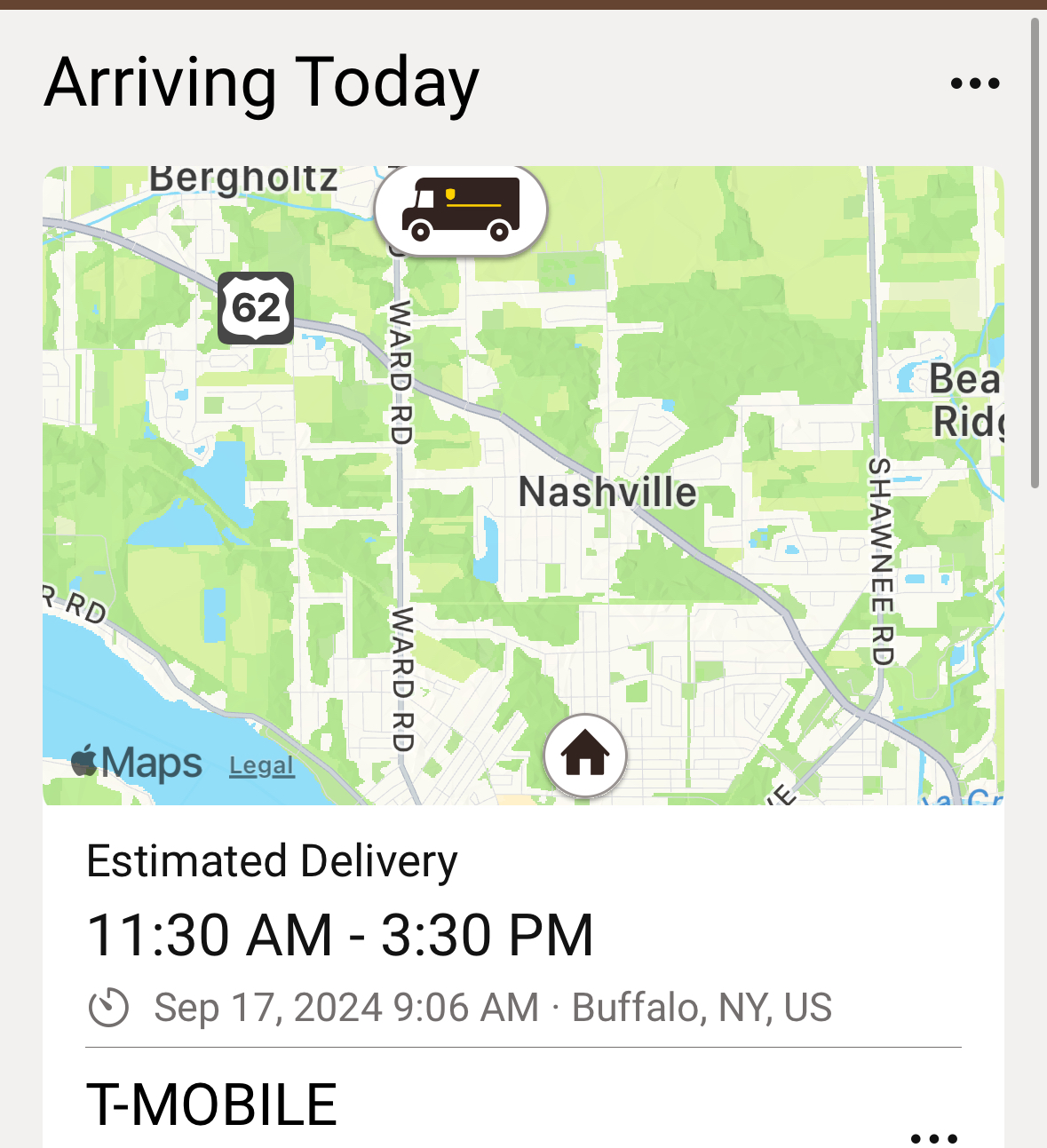This screenshot has width=1047, height=1148.
Task: Open the T-MOBILE package options menu
Action: click(x=934, y=1136)
